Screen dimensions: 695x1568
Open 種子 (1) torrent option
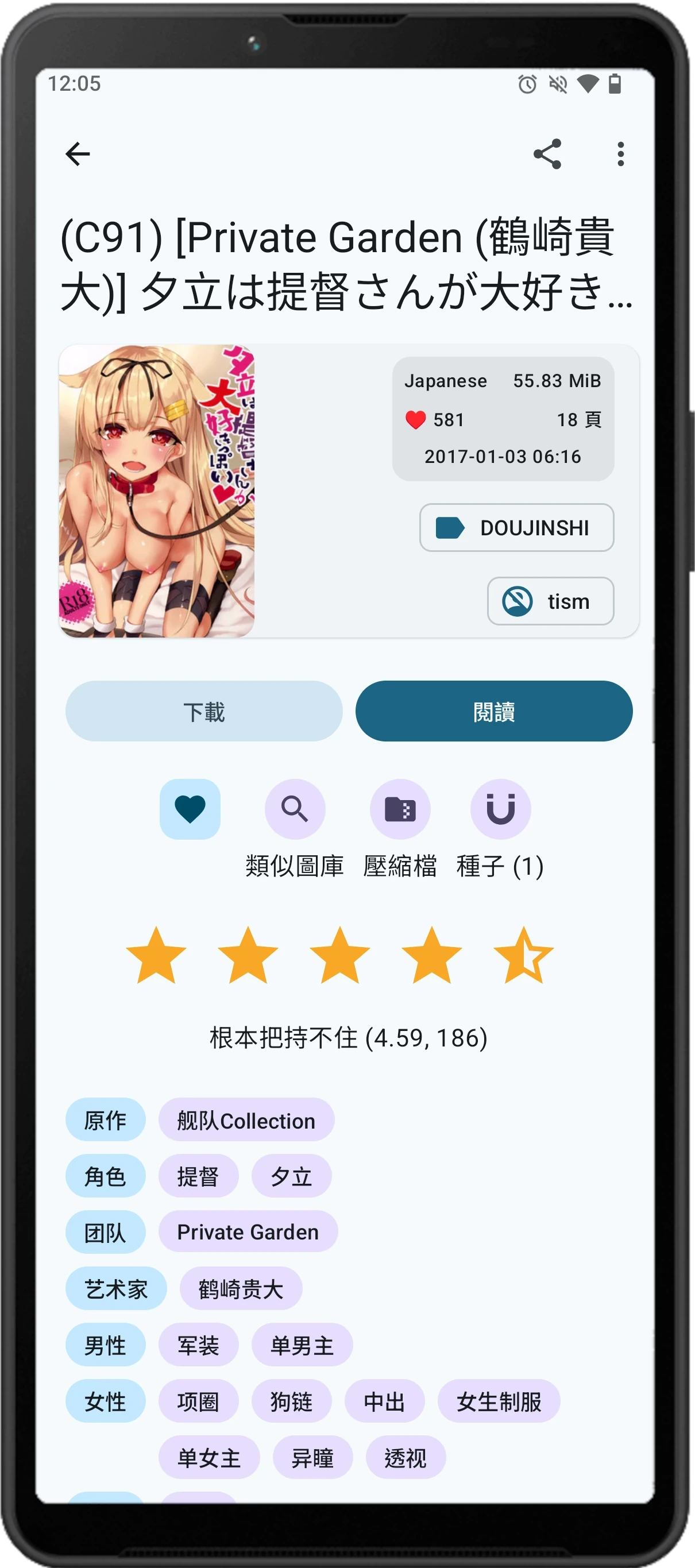point(500,809)
